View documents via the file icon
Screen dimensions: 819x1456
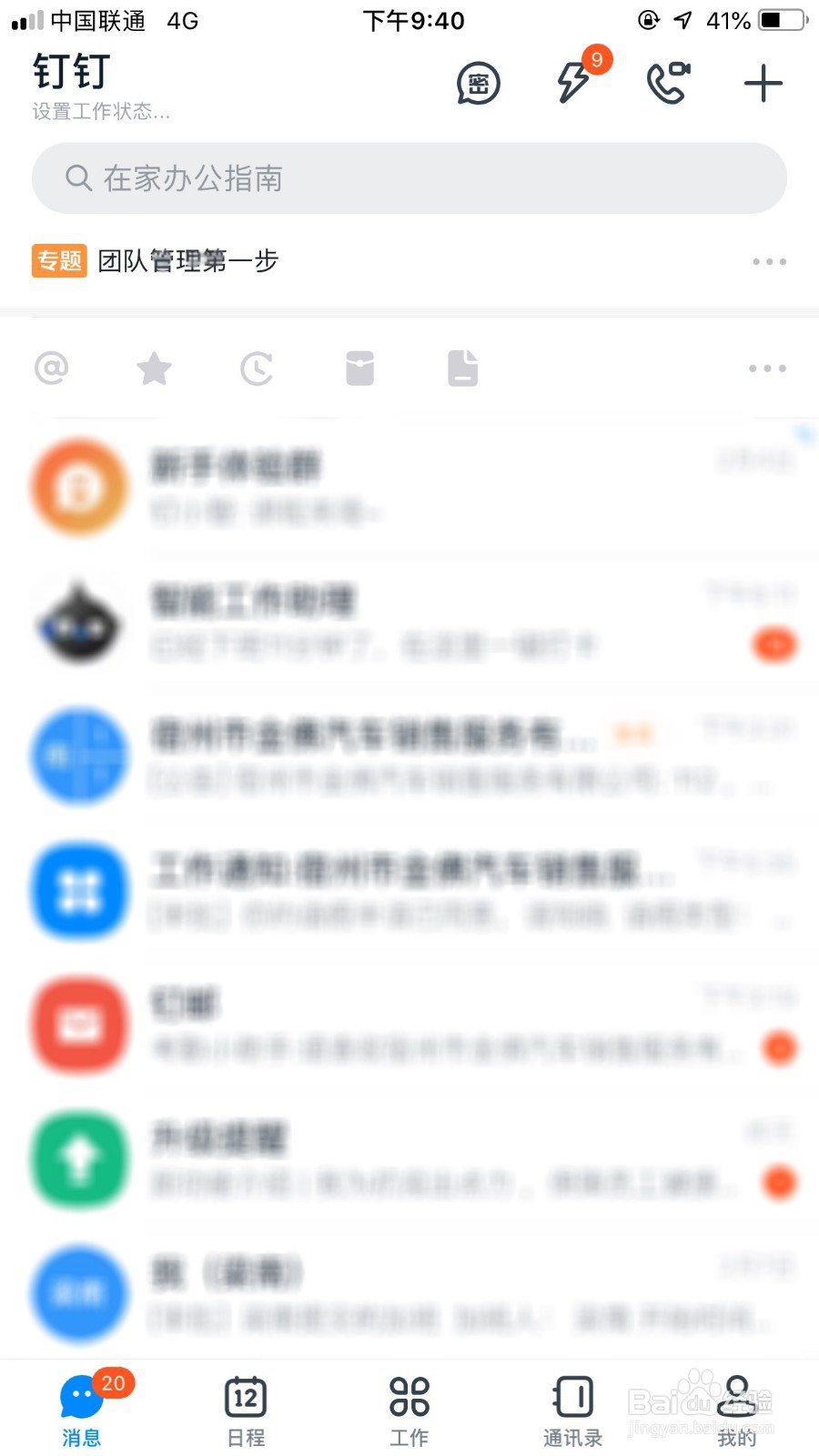[x=462, y=369]
